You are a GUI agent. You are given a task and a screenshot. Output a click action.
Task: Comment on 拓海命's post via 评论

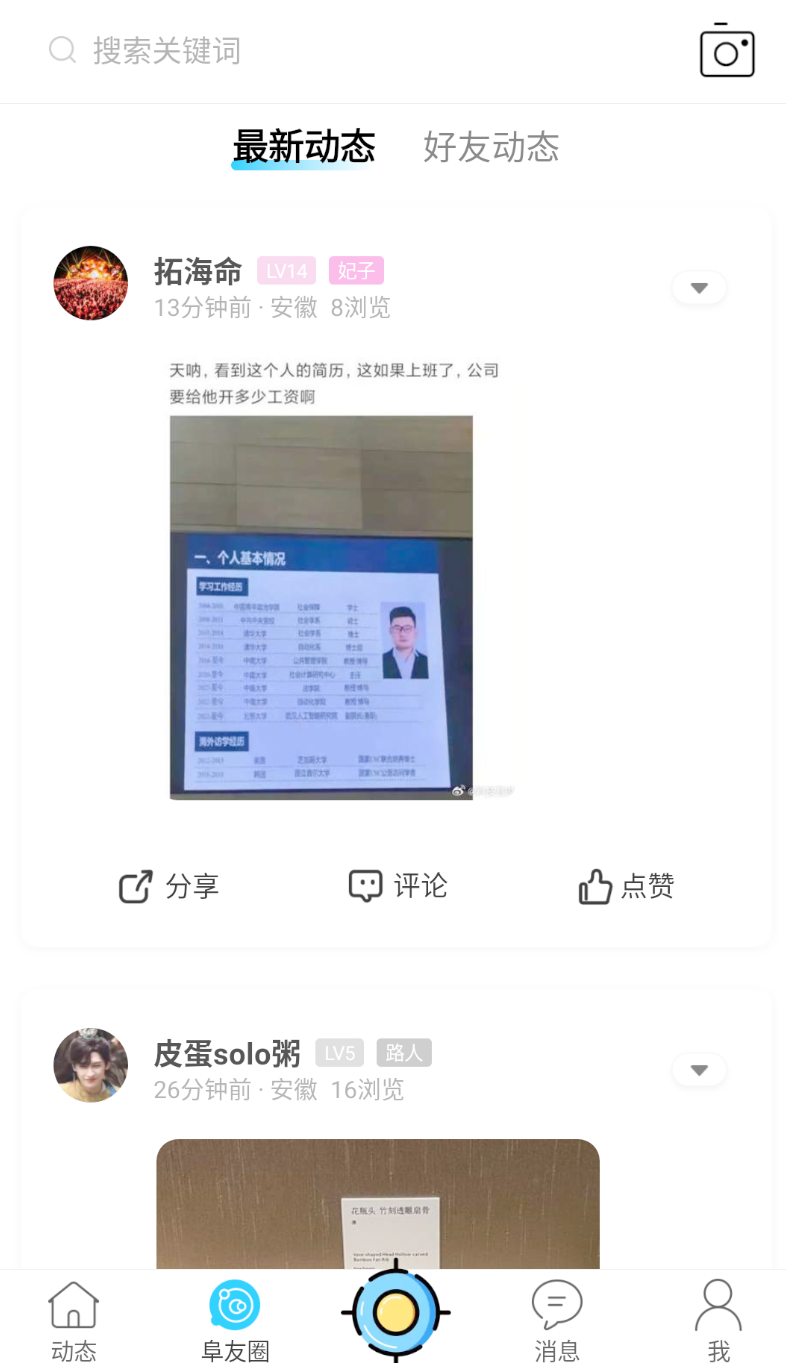click(x=397, y=886)
